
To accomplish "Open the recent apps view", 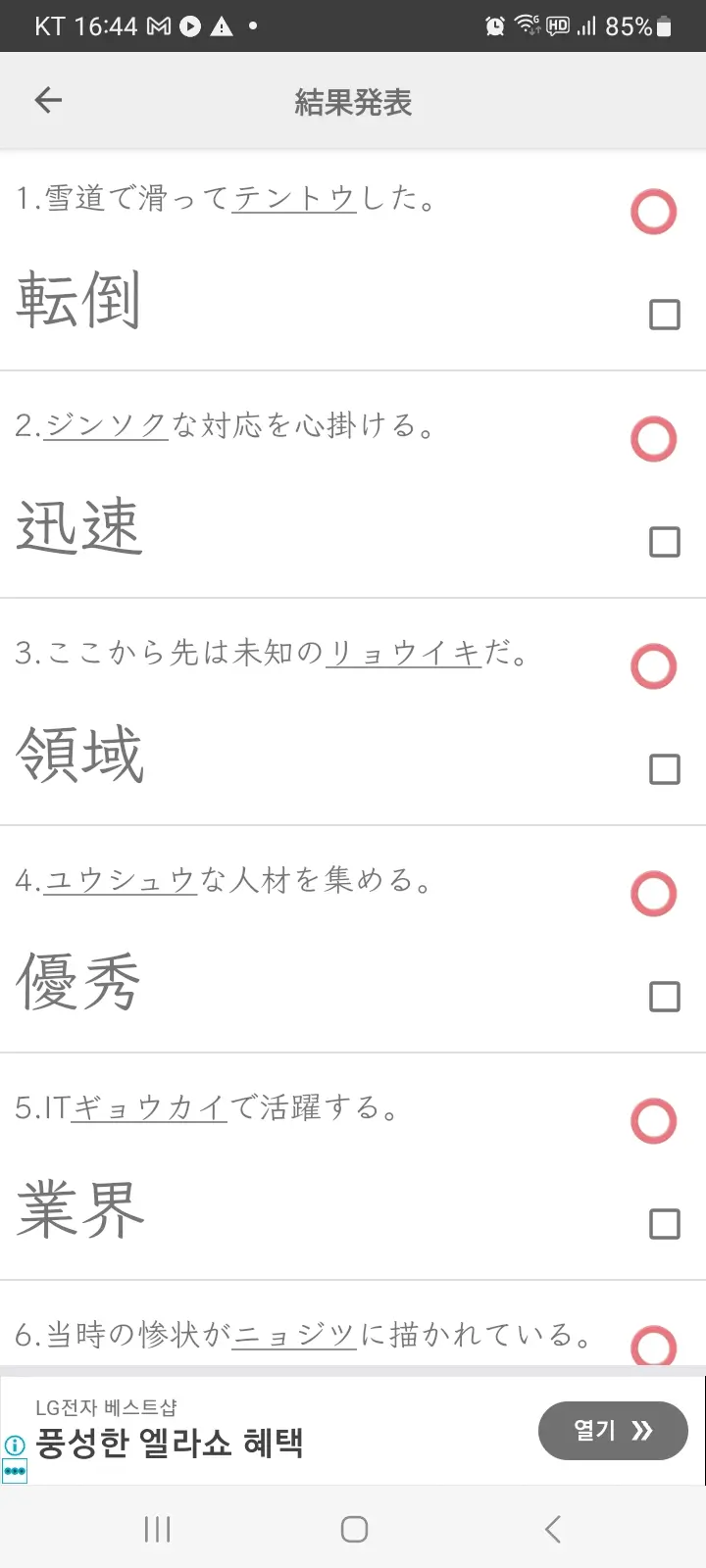I will [x=157, y=1529].
